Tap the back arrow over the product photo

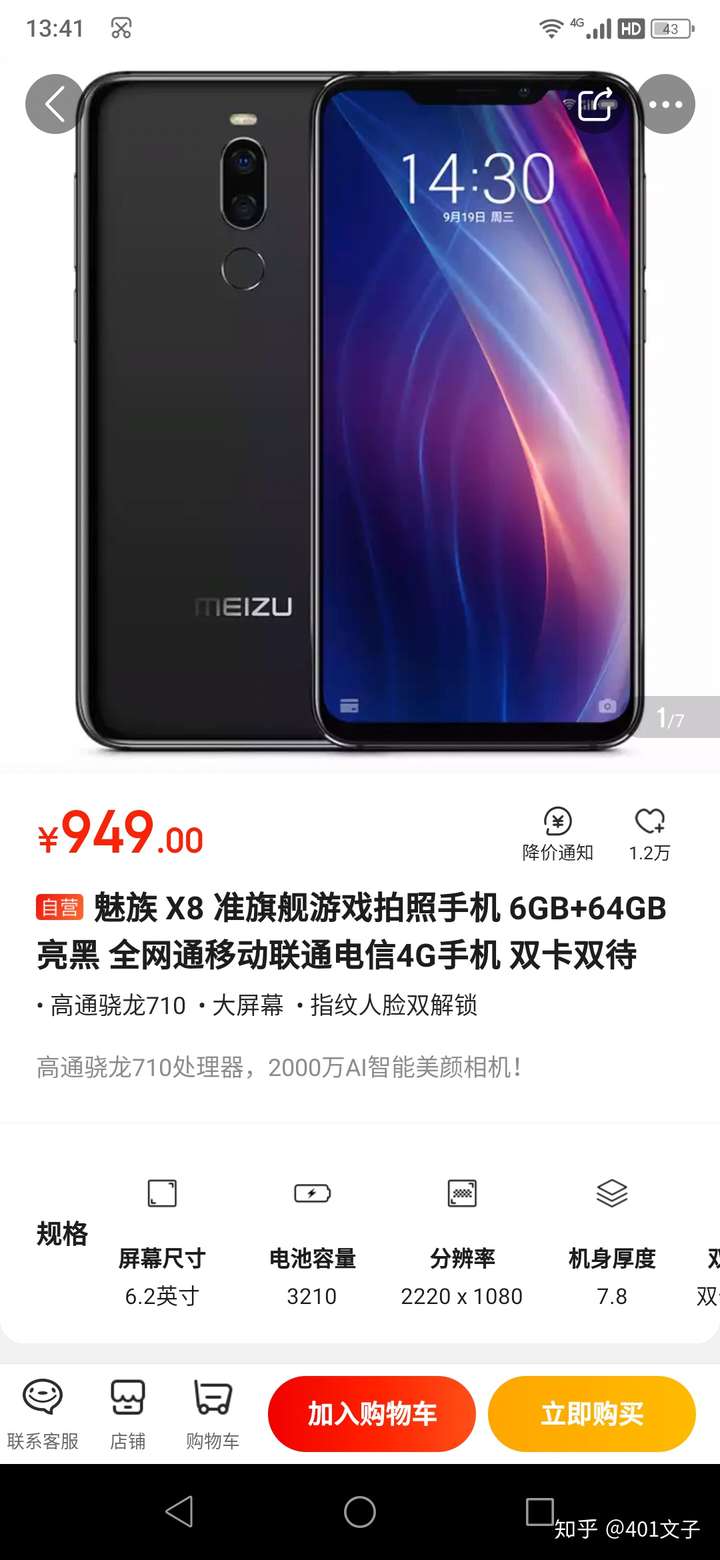(x=54, y=104)
